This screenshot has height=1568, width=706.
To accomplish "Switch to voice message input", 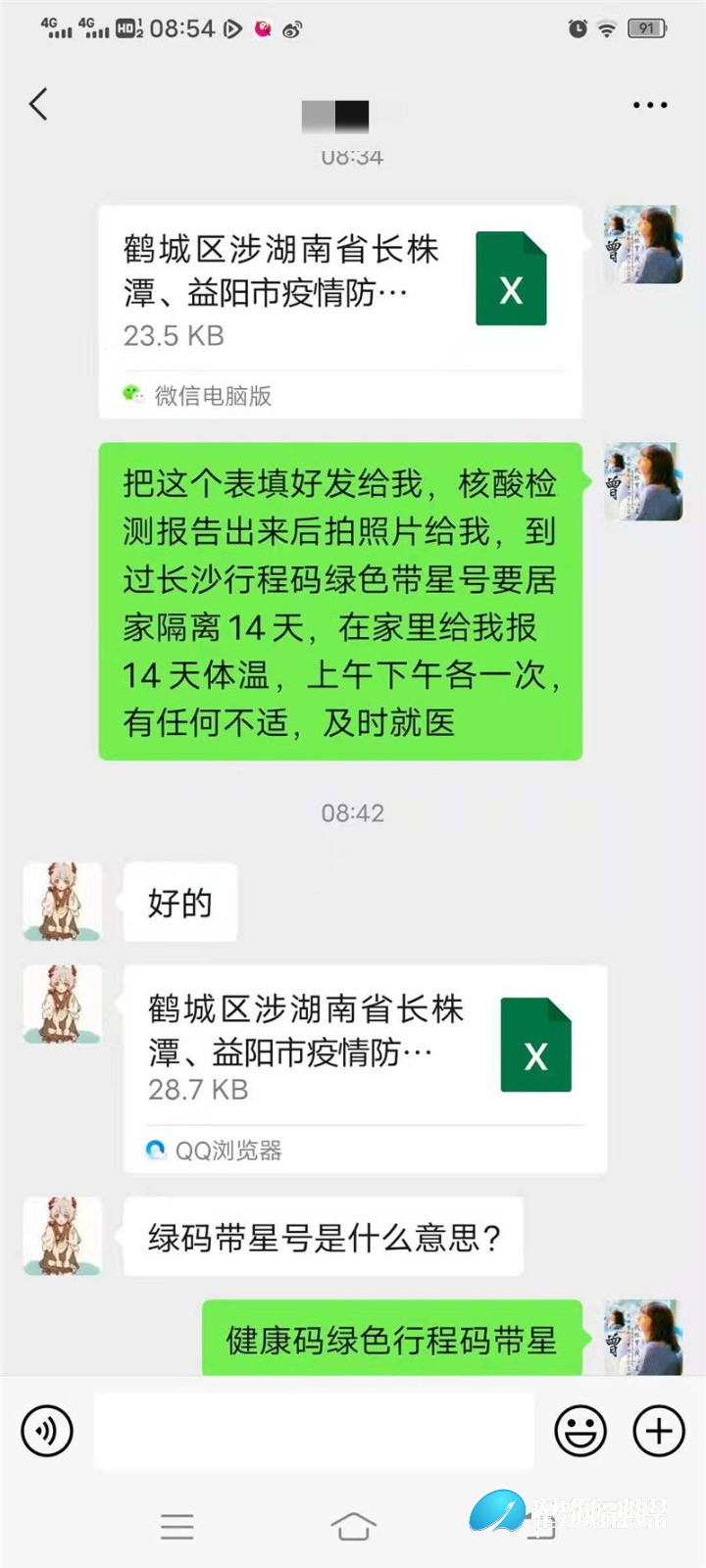I will pos(47,1431).
